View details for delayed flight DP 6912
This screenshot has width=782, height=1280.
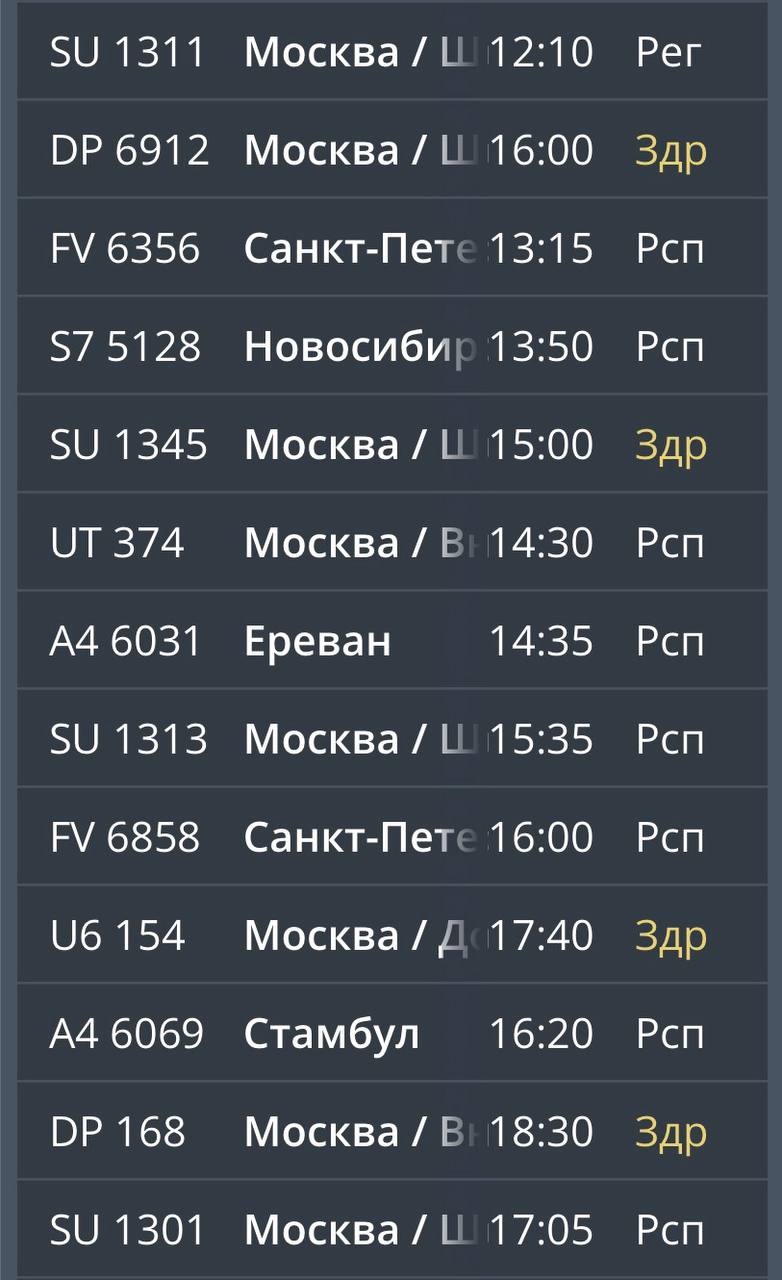click(x=390, y=150)
